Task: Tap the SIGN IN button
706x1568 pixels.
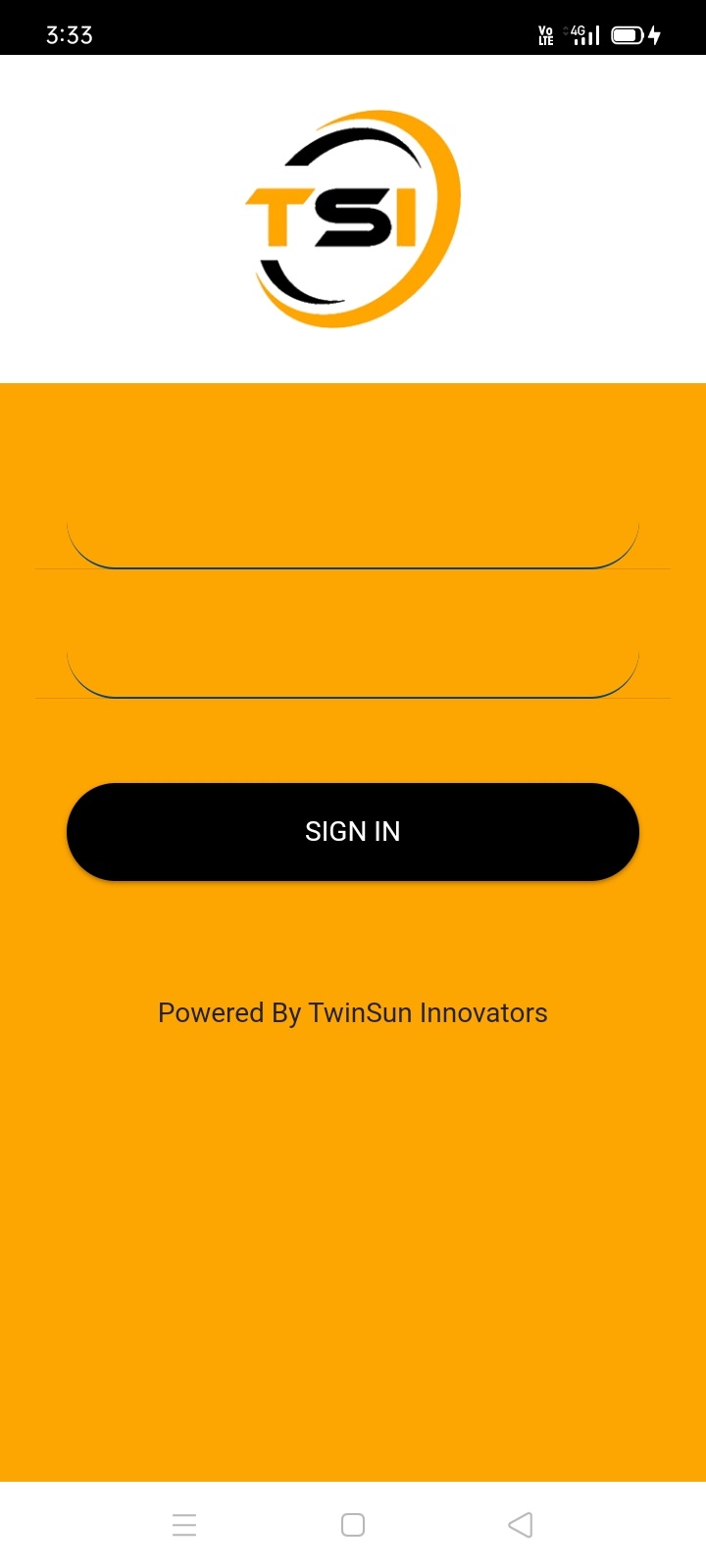Action: point(353,831)
